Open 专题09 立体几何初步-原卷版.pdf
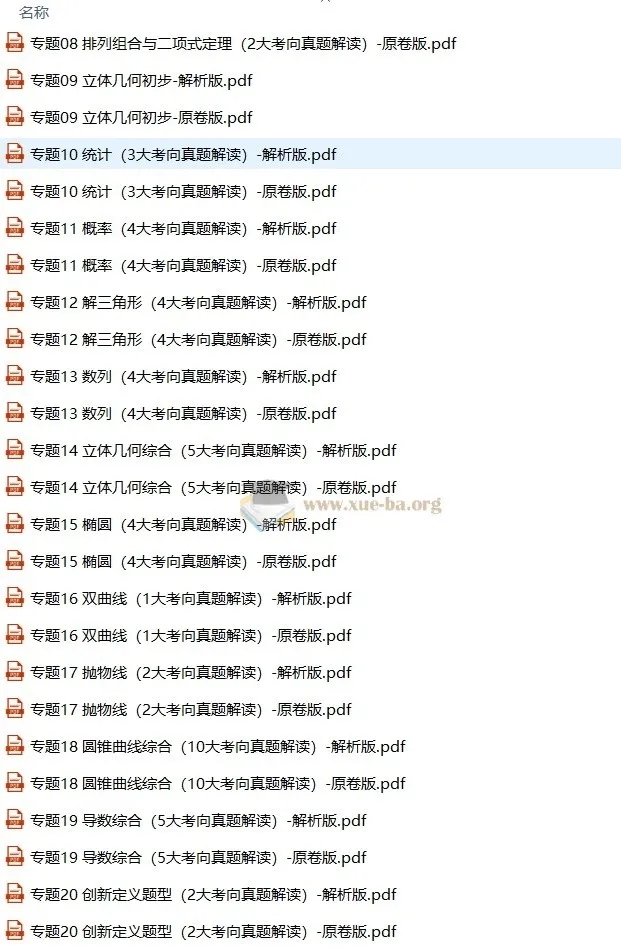 click(x=141, y=117)
